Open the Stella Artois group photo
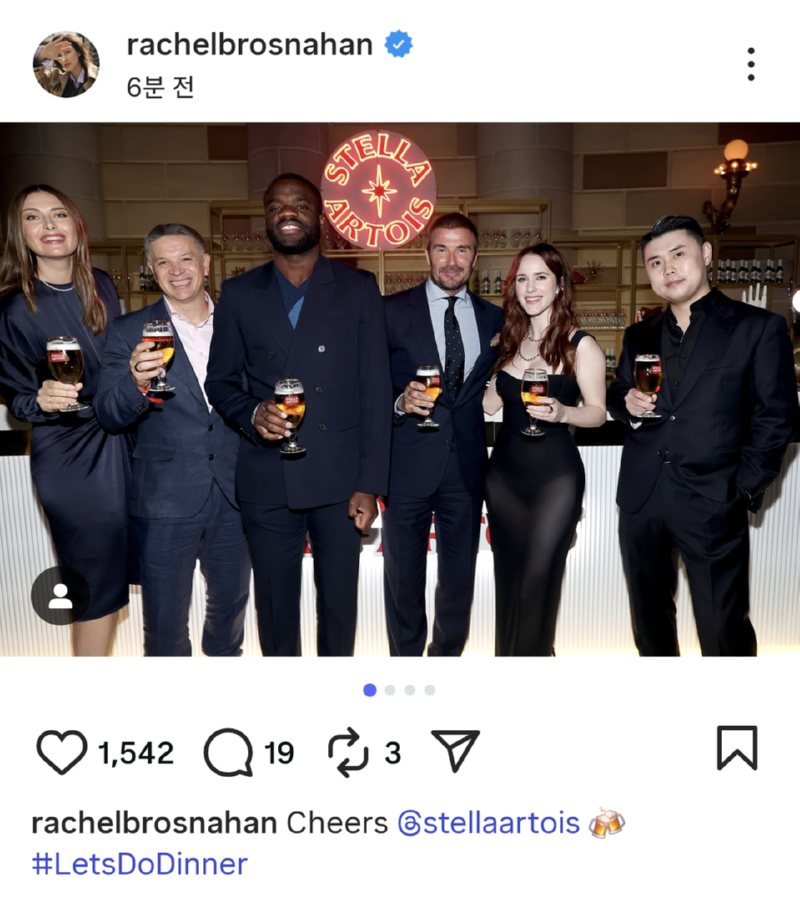800x916 pixels. click(x=400, y=390)
